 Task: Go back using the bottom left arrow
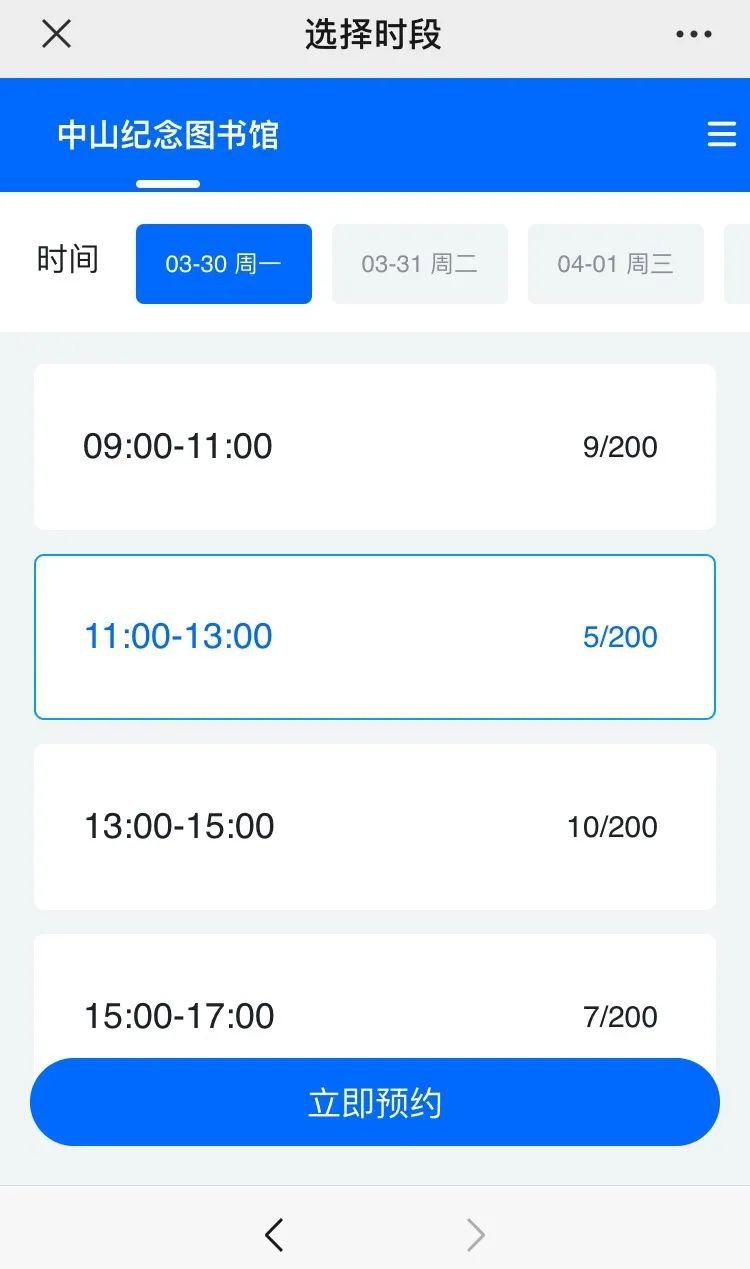(x=274, y=1235)
